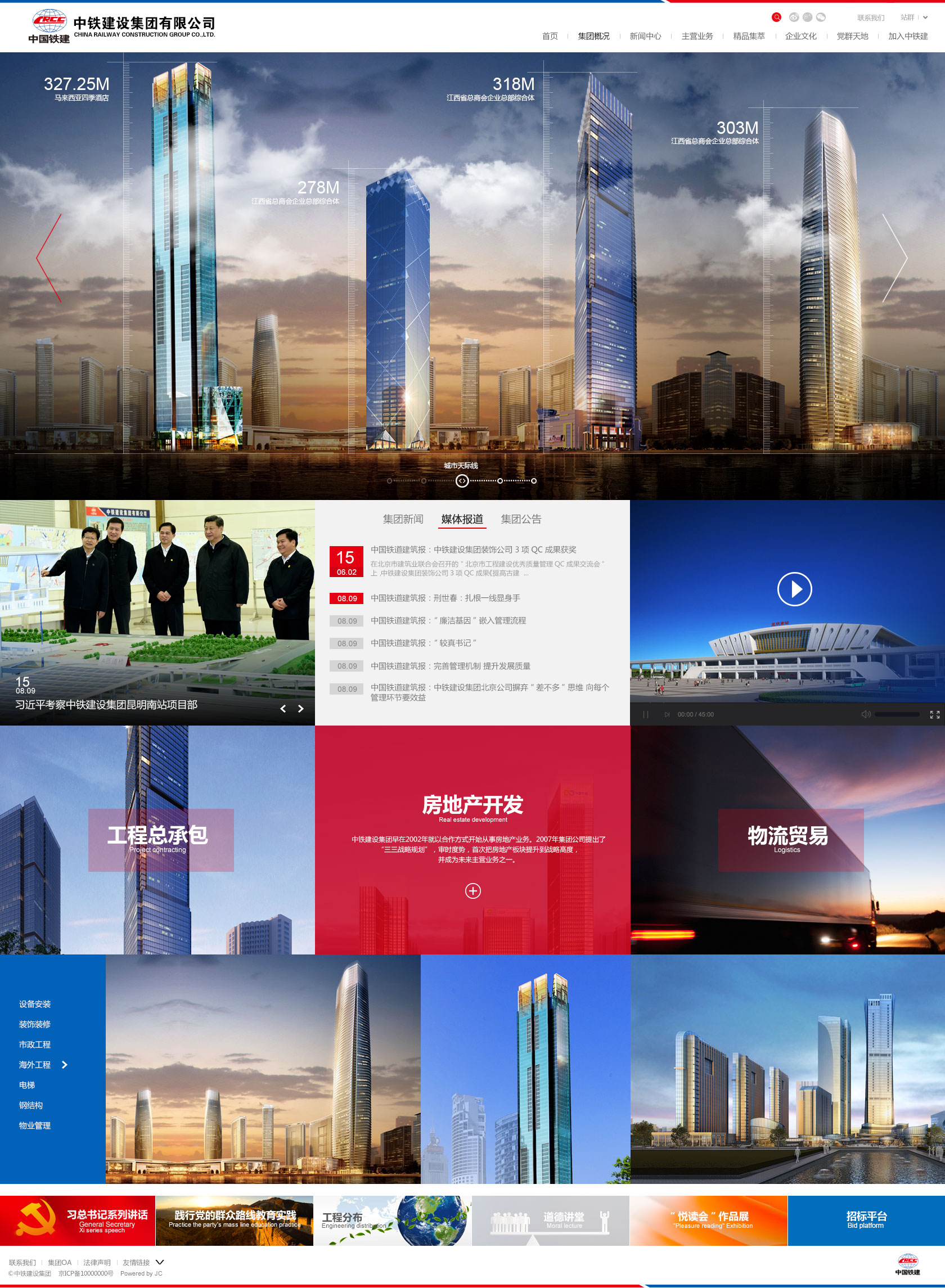Open 主营业务 in the top navigation

[x=697, y=36]
